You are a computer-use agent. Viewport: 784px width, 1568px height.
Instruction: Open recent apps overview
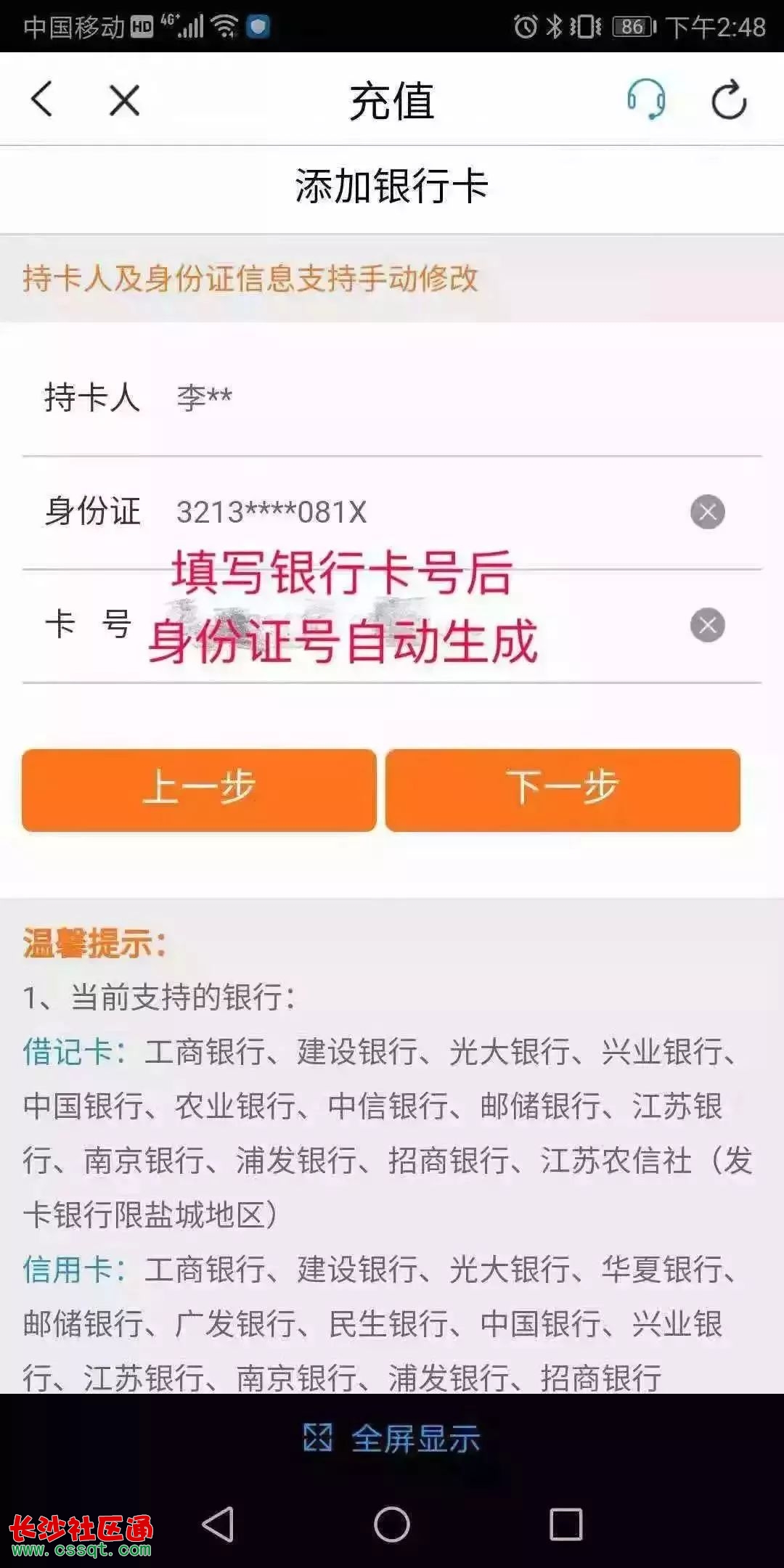pyautogui.click(x=565, y=1524)
